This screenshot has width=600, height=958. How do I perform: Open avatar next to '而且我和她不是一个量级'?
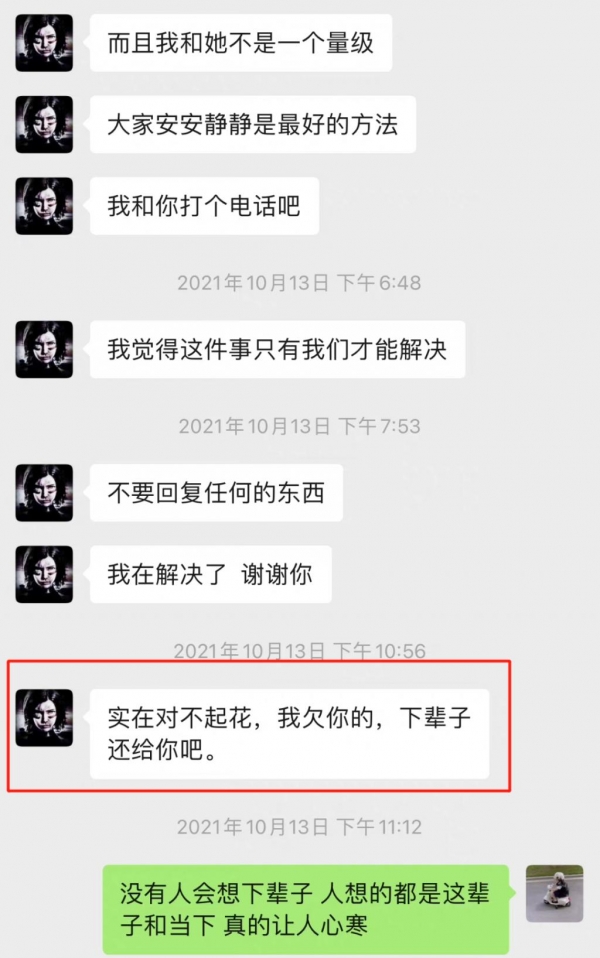click(44, 43)
